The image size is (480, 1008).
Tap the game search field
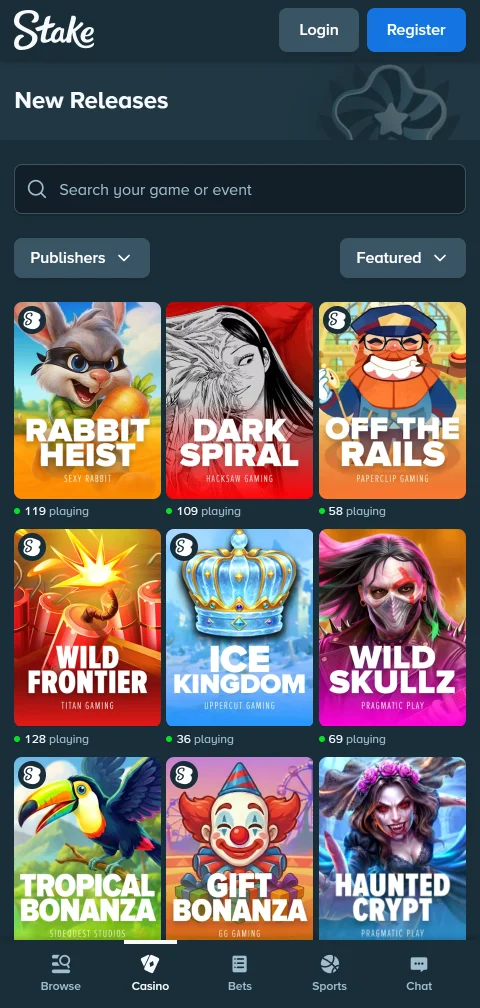[240, 189]
